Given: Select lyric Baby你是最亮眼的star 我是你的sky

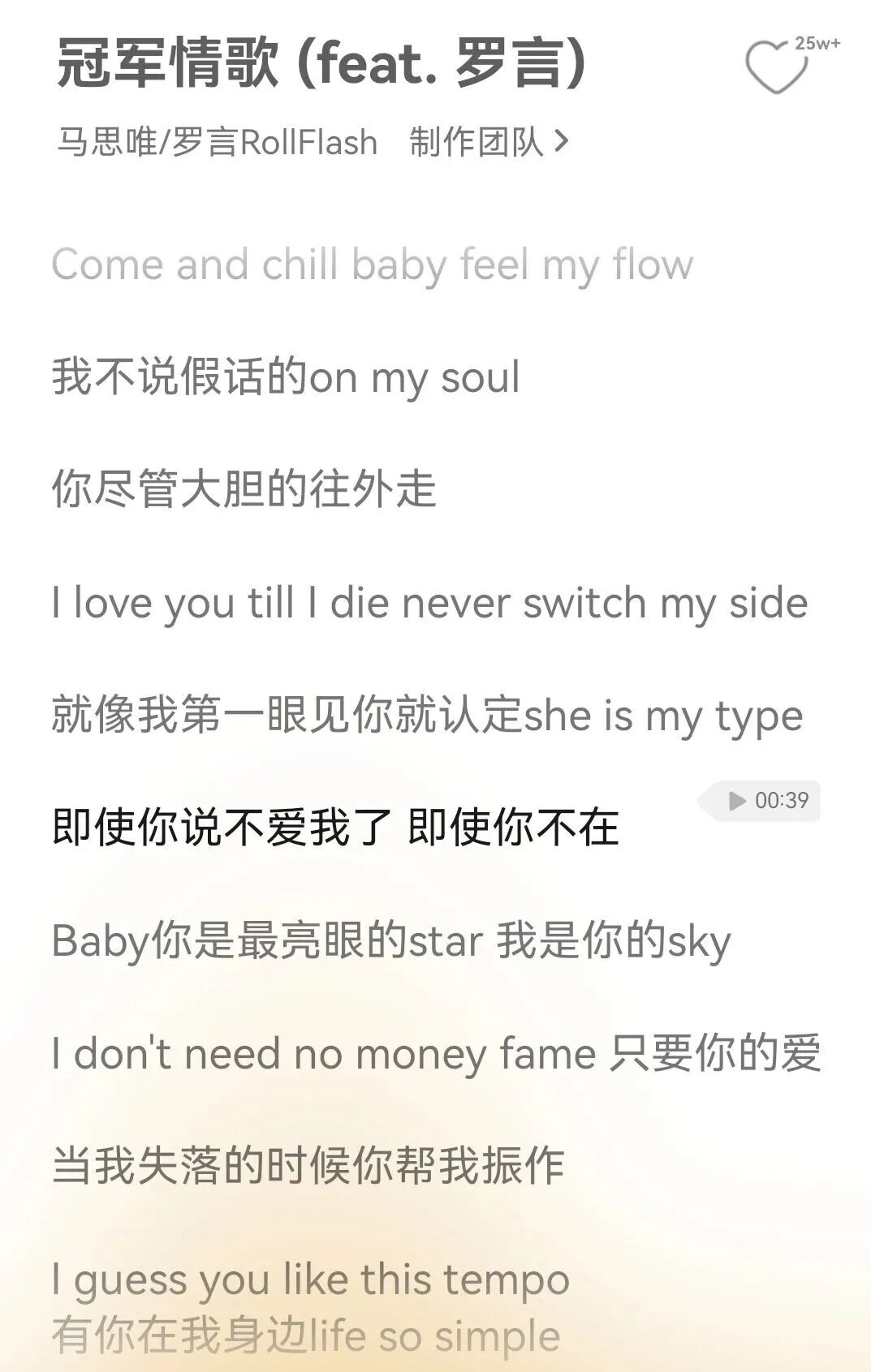Looking at the screenshot, I should point(391,940).
